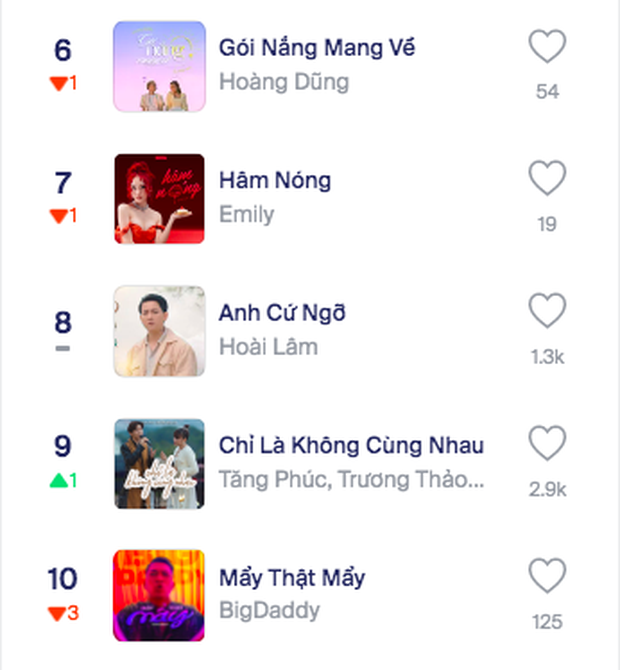Viewport: 620px width, 670px height.
Task: Tap the heart beside Mẩy Thật Mẩy
Action: tap(547, 577)
